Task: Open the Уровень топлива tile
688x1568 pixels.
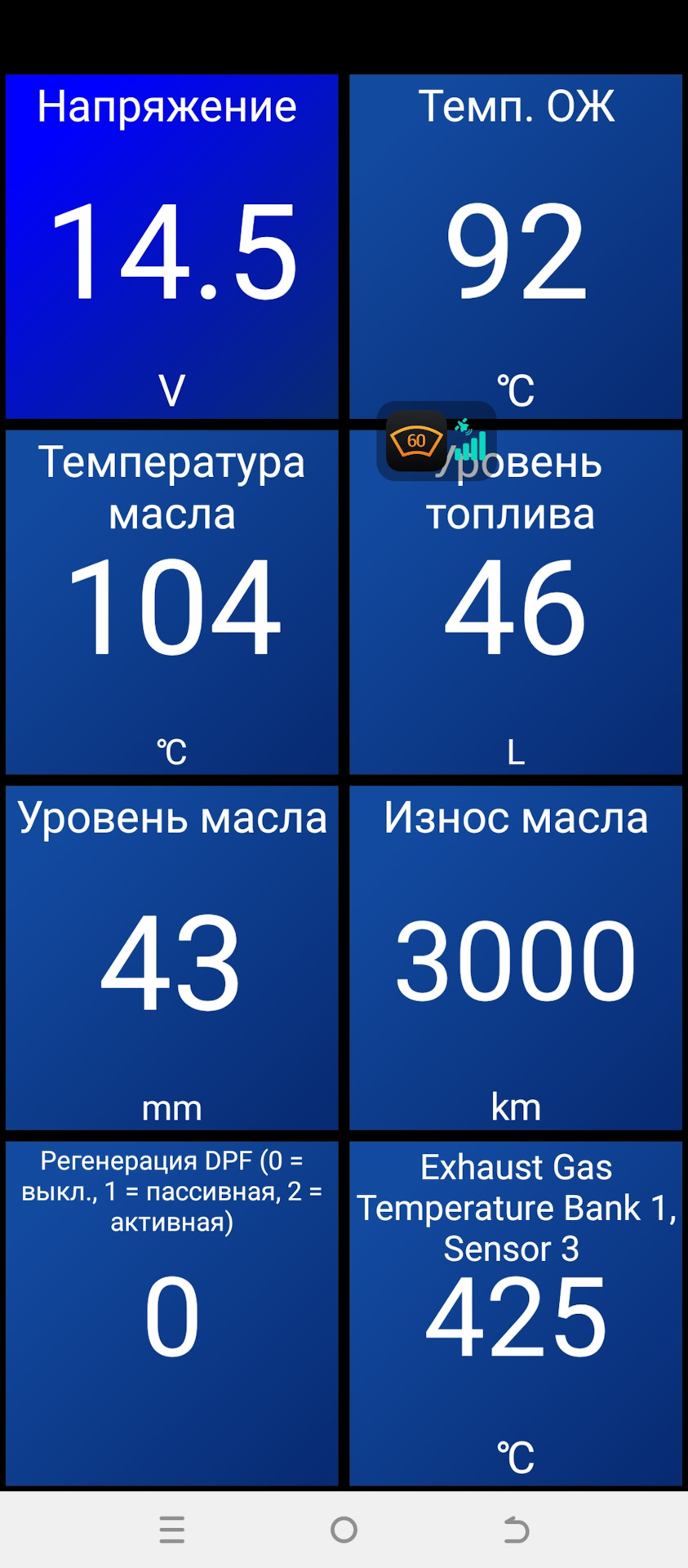Action: [x=516, y=621]
